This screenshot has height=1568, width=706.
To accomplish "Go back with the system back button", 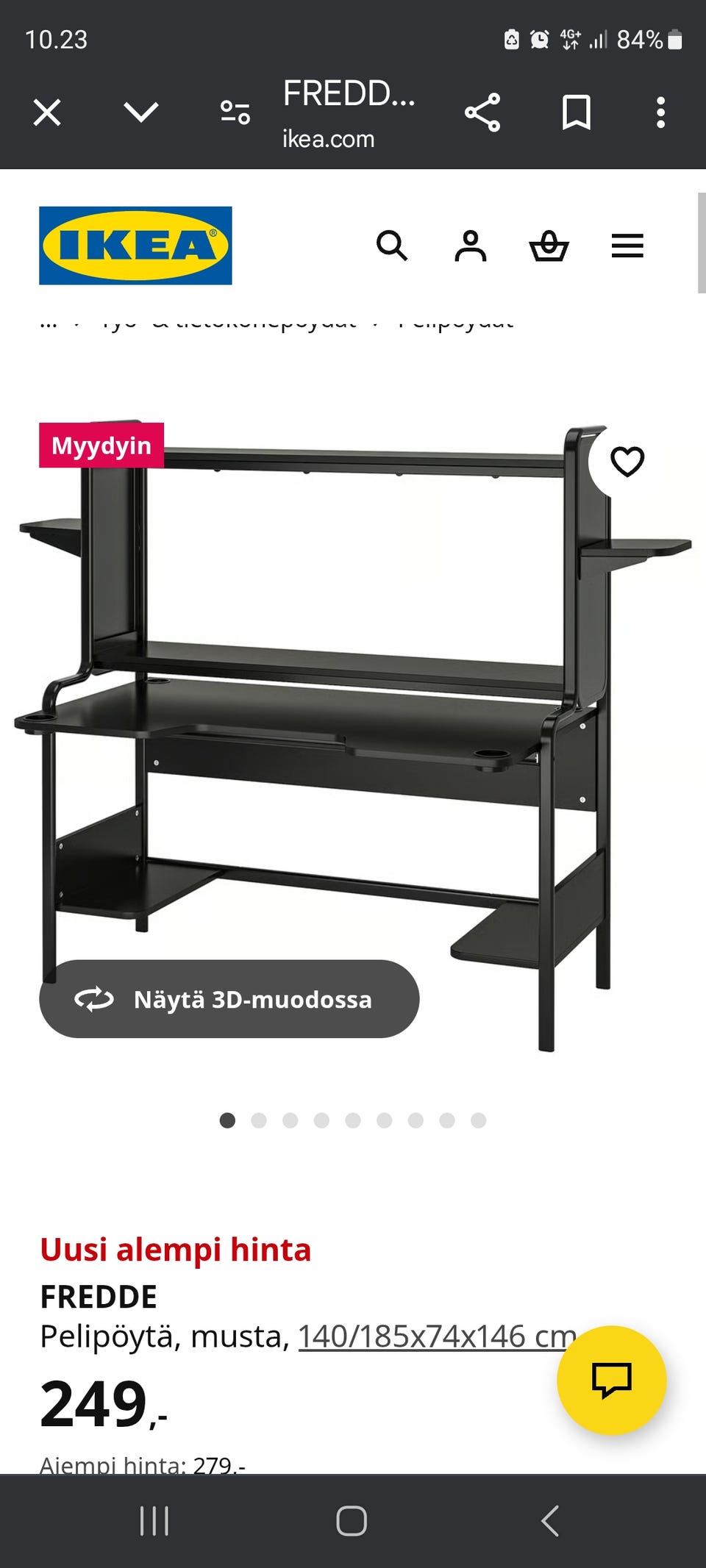I will click(x=550, y=1520).
